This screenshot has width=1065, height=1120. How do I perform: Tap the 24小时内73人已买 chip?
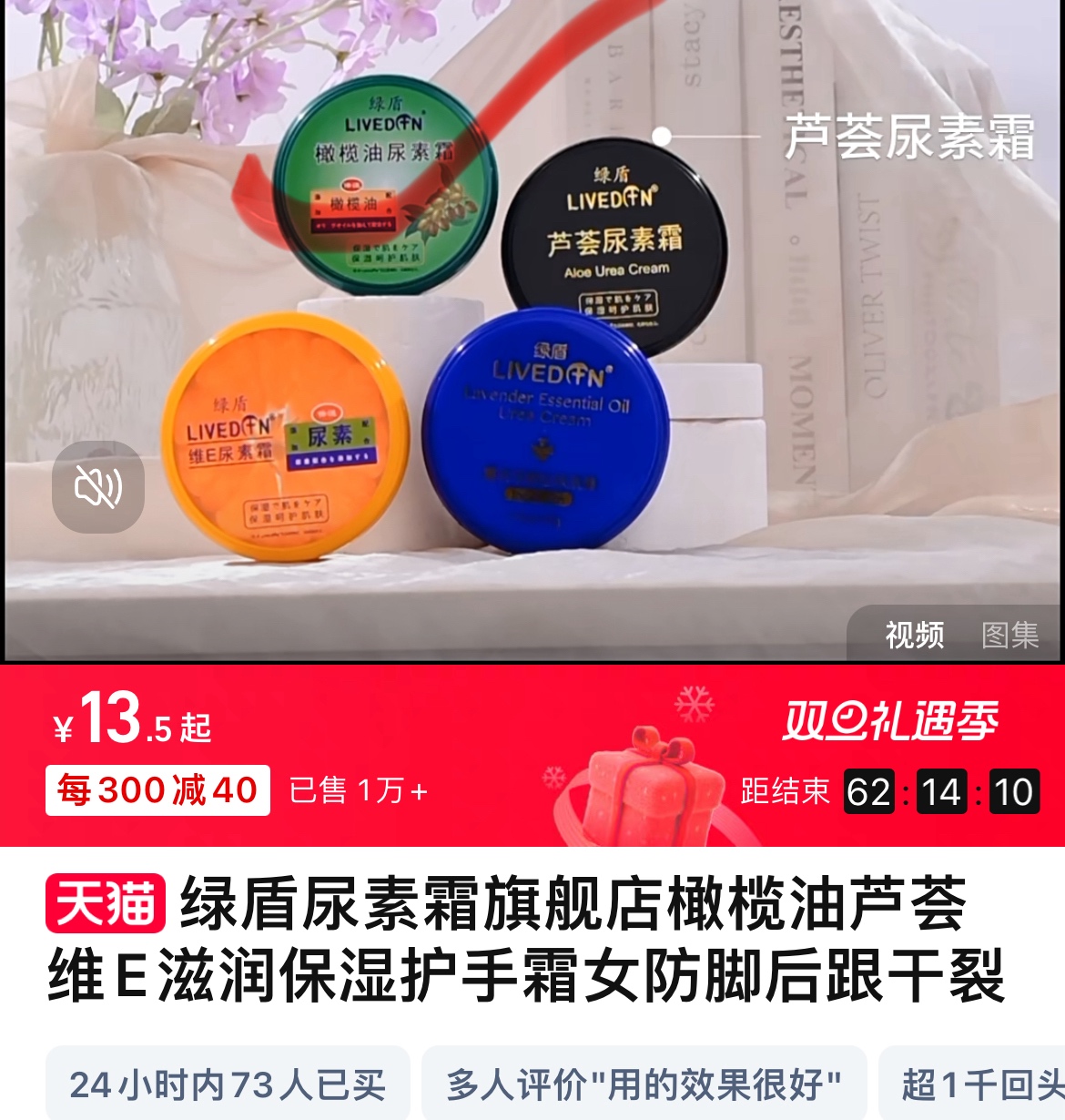point(228,1084)
